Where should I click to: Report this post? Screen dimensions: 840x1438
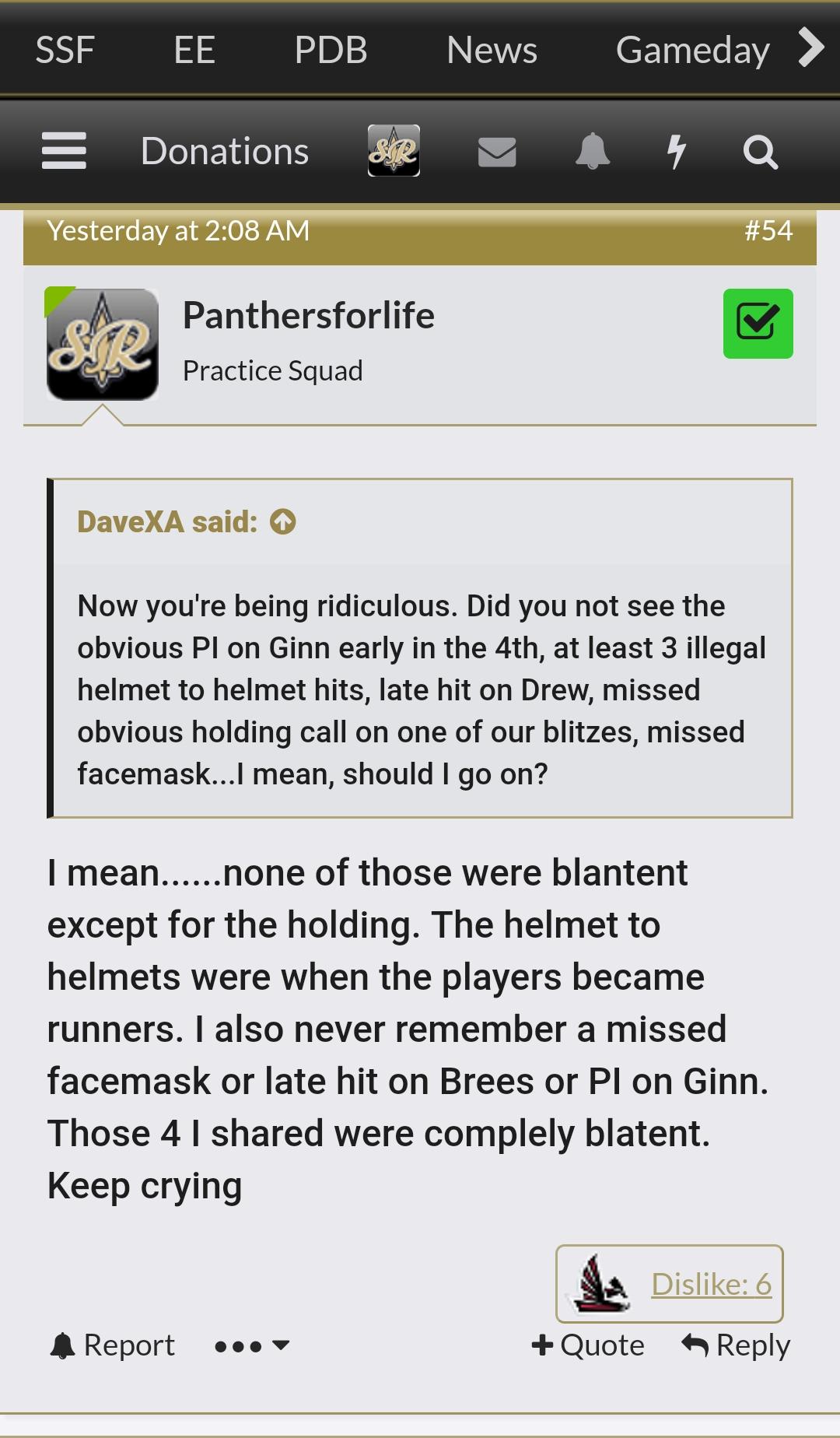112,1345
